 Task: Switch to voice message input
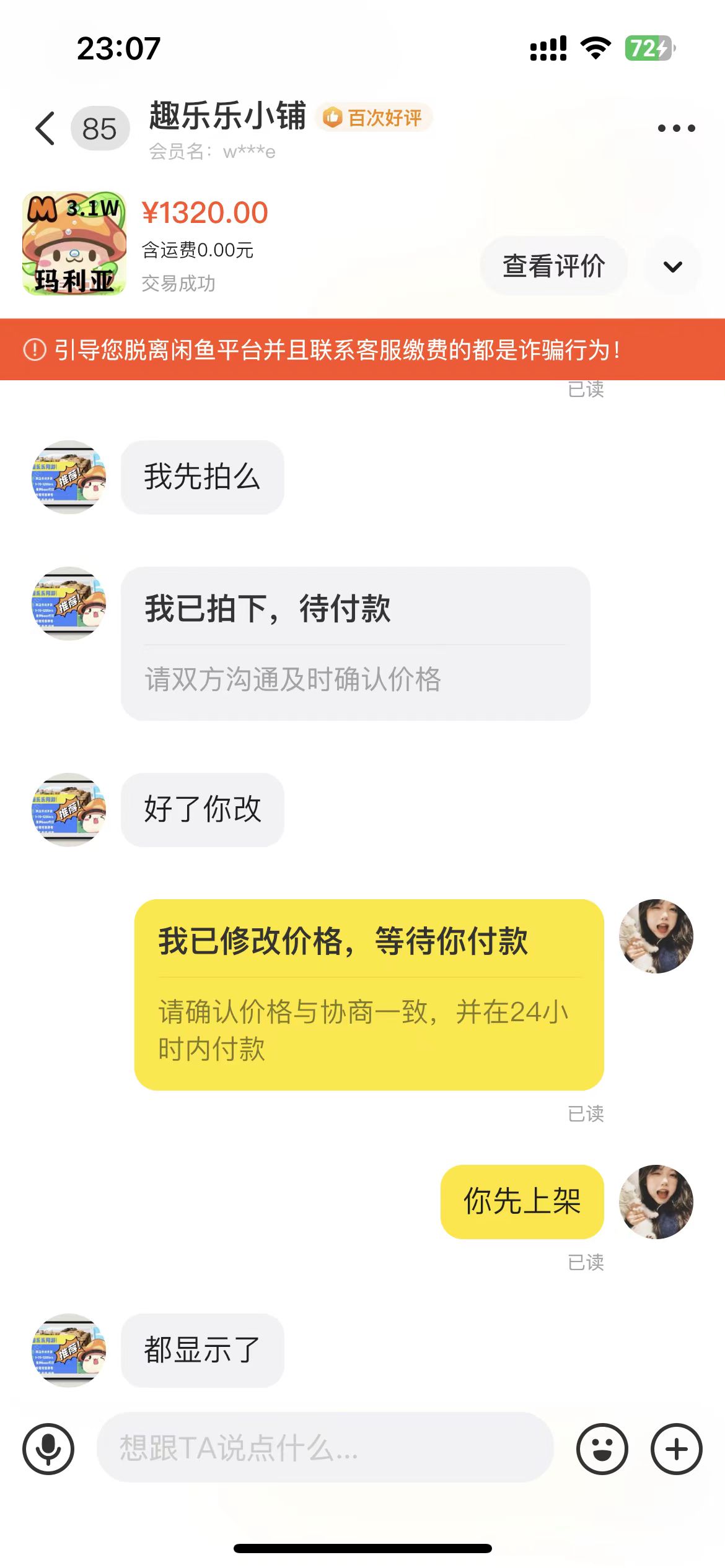(x=48, y=1449)
